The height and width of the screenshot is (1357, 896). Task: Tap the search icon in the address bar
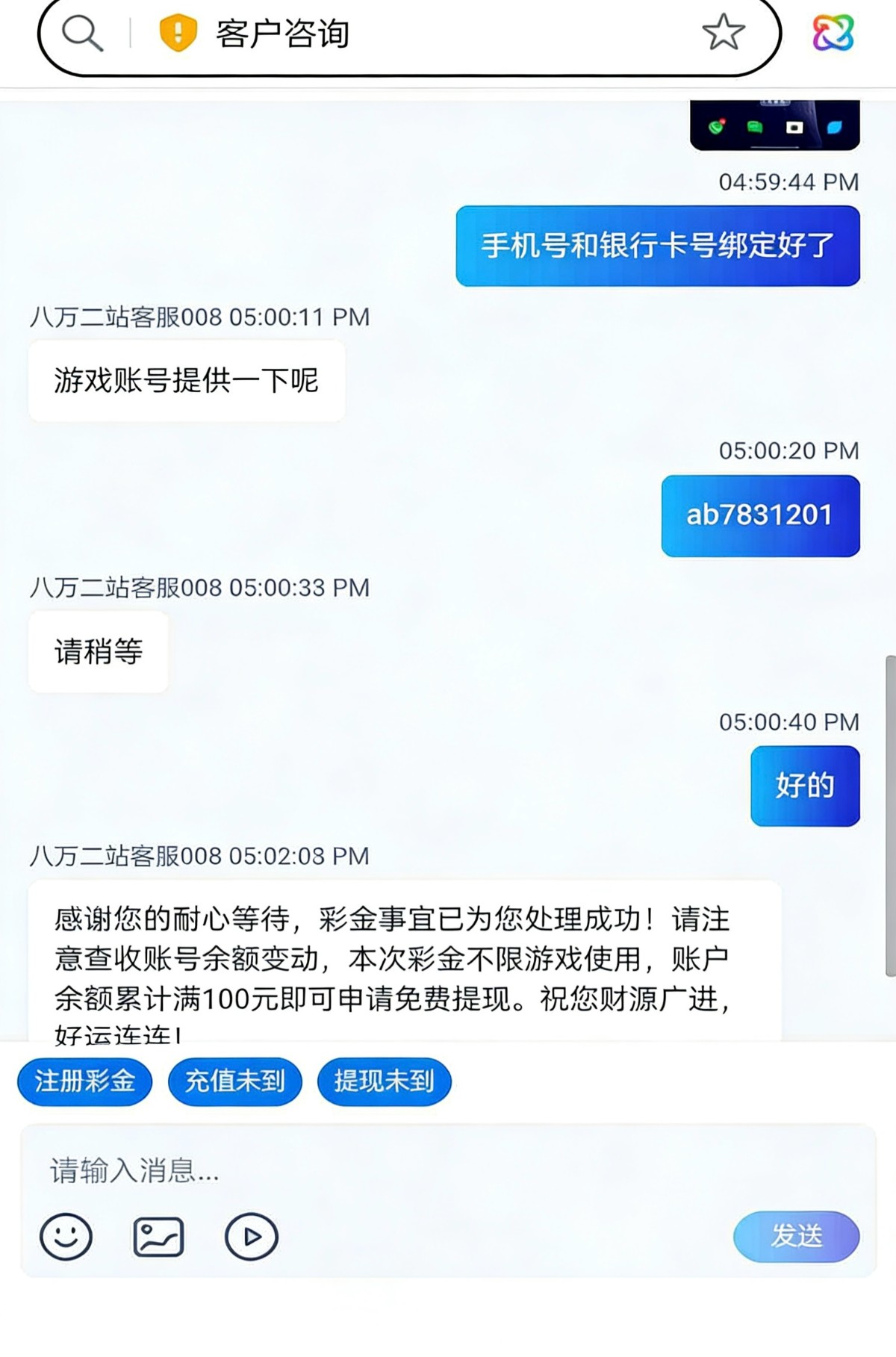click(81, 34)
